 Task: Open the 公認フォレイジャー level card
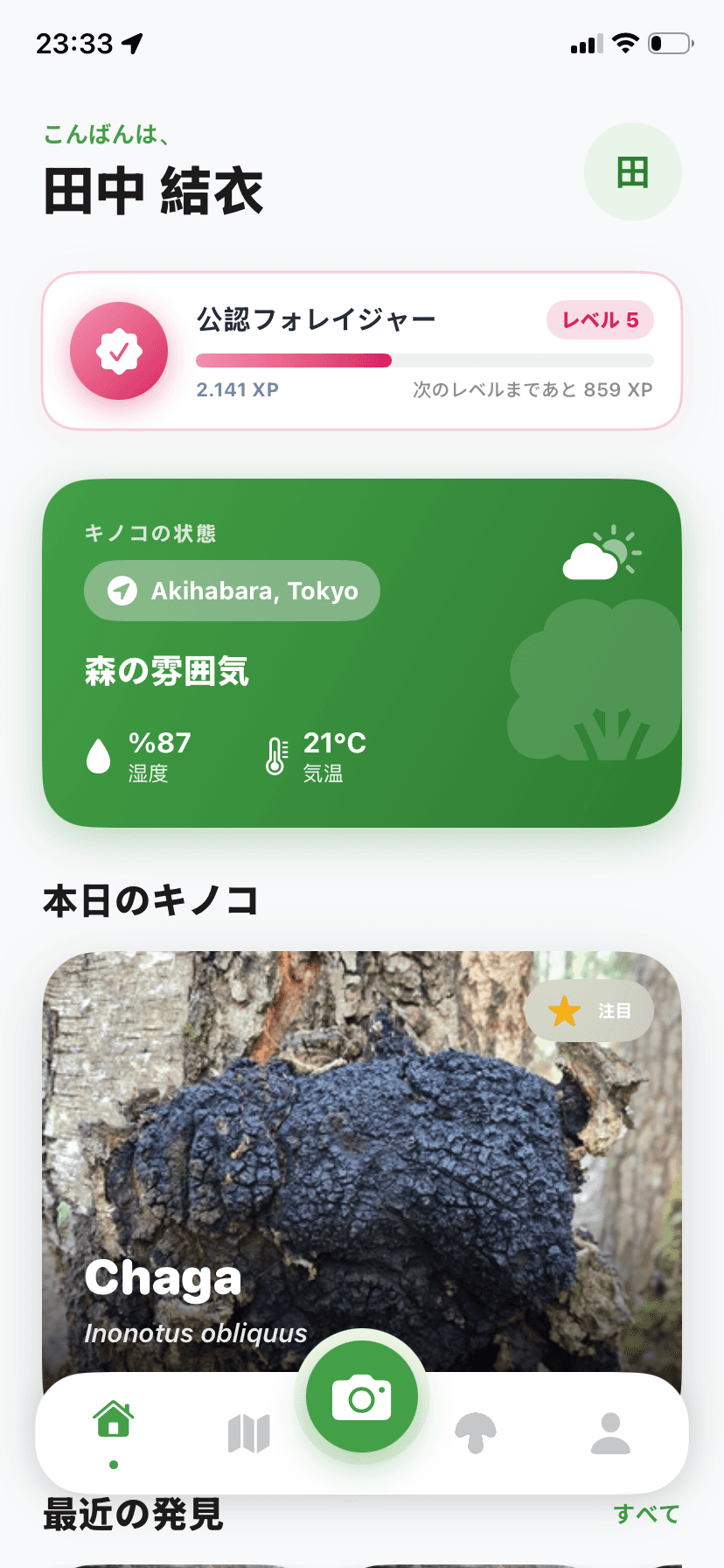[362, 351]
